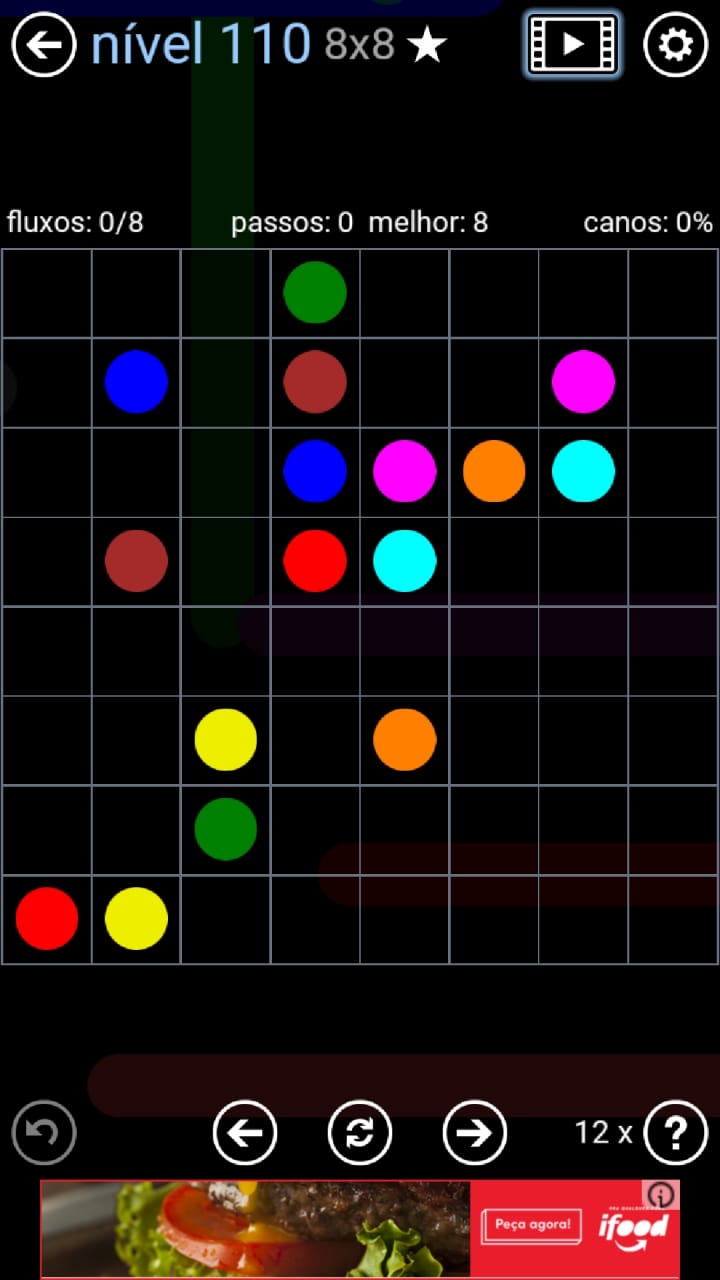
Task: Go back from nível 110
Action: 44,45
